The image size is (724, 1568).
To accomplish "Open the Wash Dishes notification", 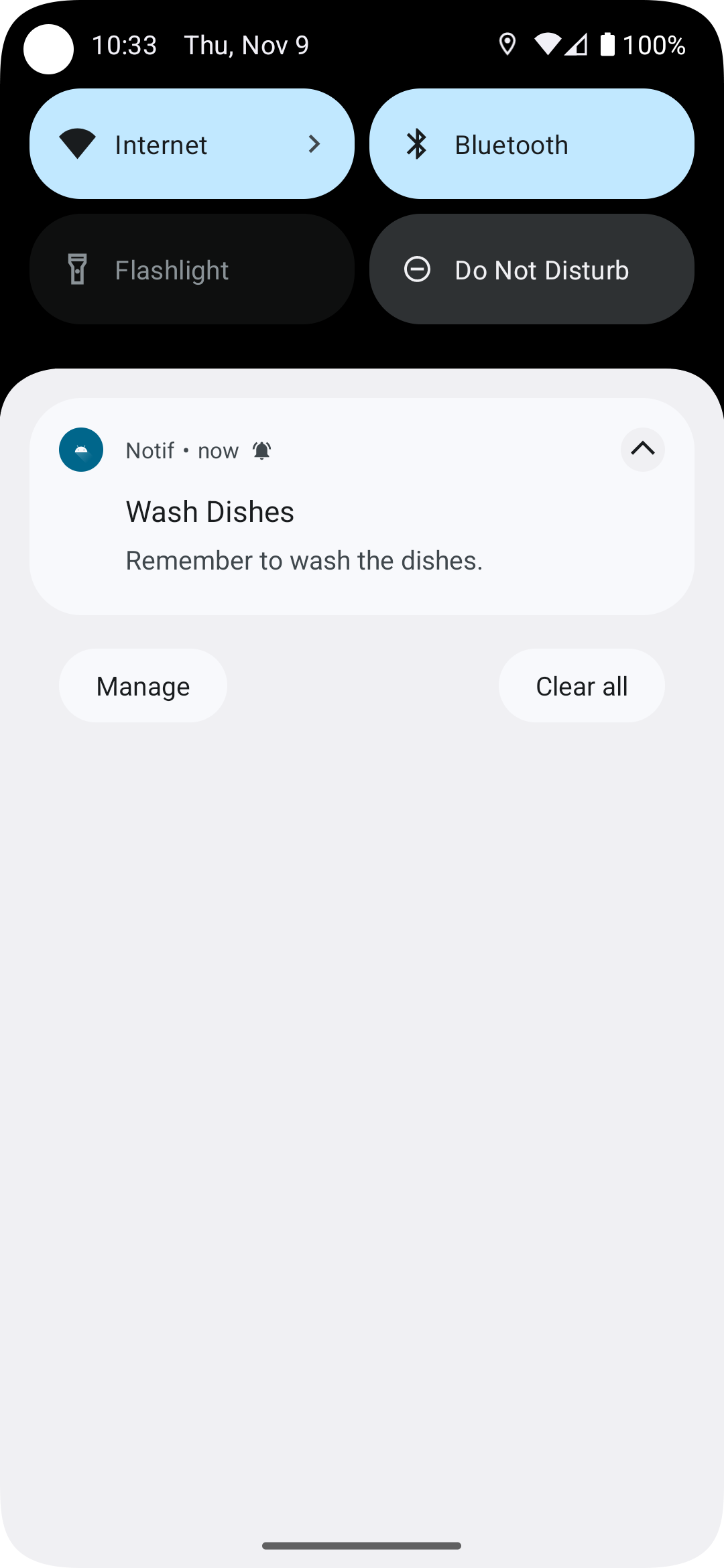I will click(x=362, y=507).
